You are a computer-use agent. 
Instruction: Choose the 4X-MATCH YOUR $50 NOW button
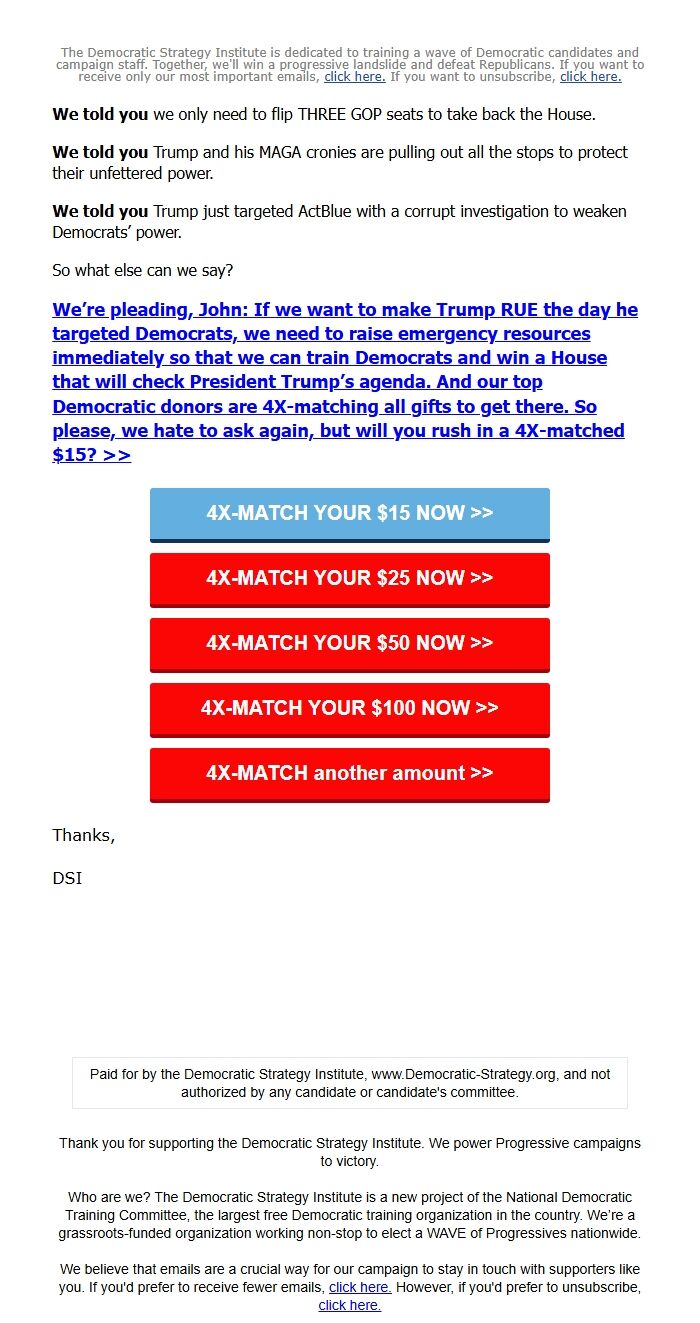pos(350,644)
